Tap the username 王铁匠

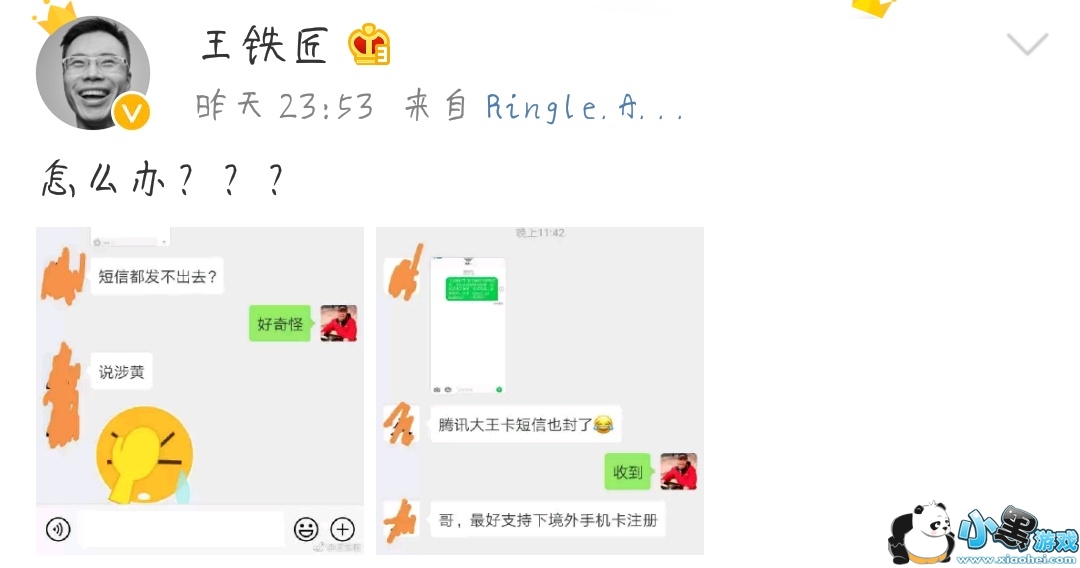point(265,45)
